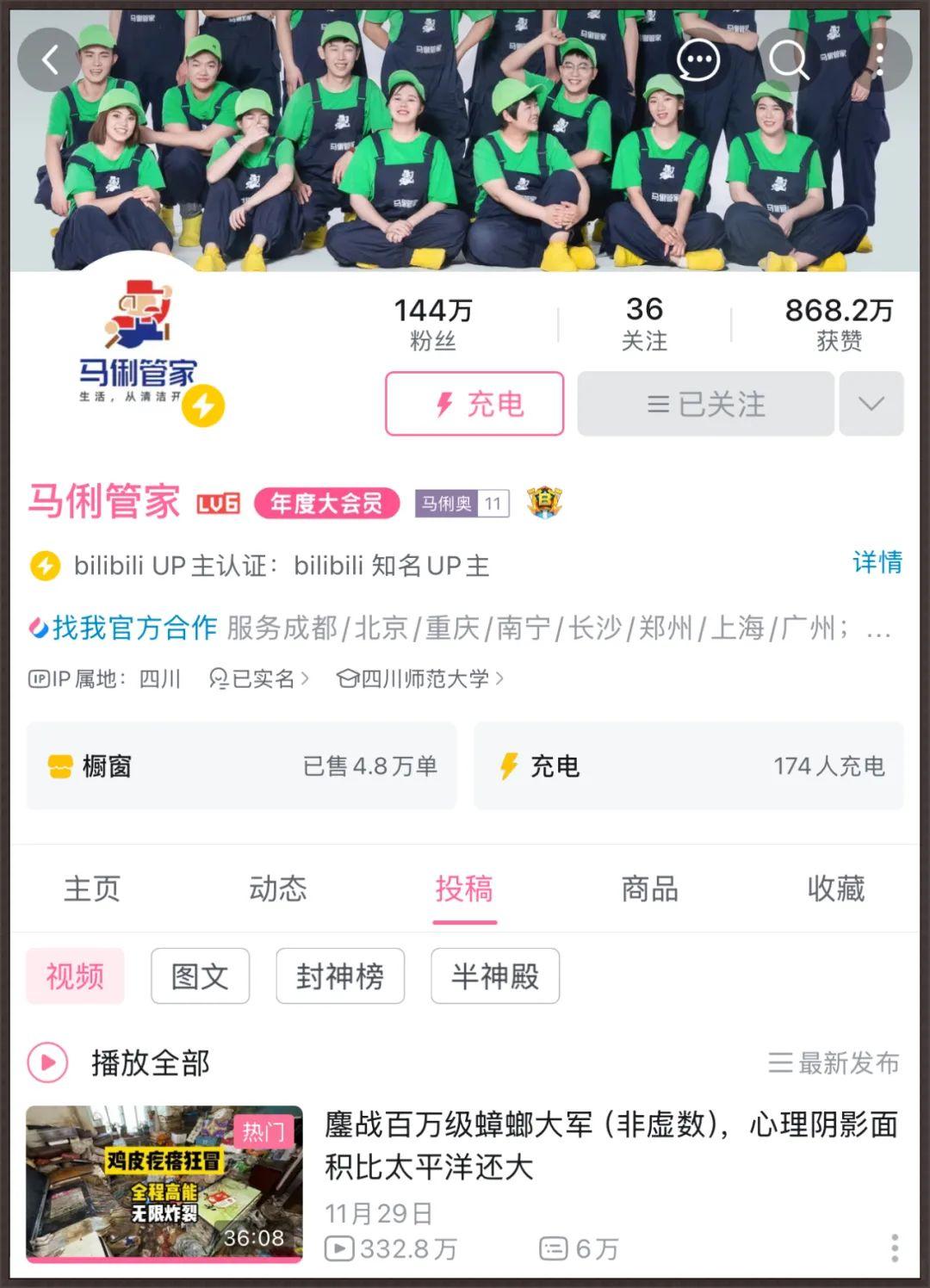
Task: Expand the arrow next to 已关注
Action: click(x=871, y=404)
